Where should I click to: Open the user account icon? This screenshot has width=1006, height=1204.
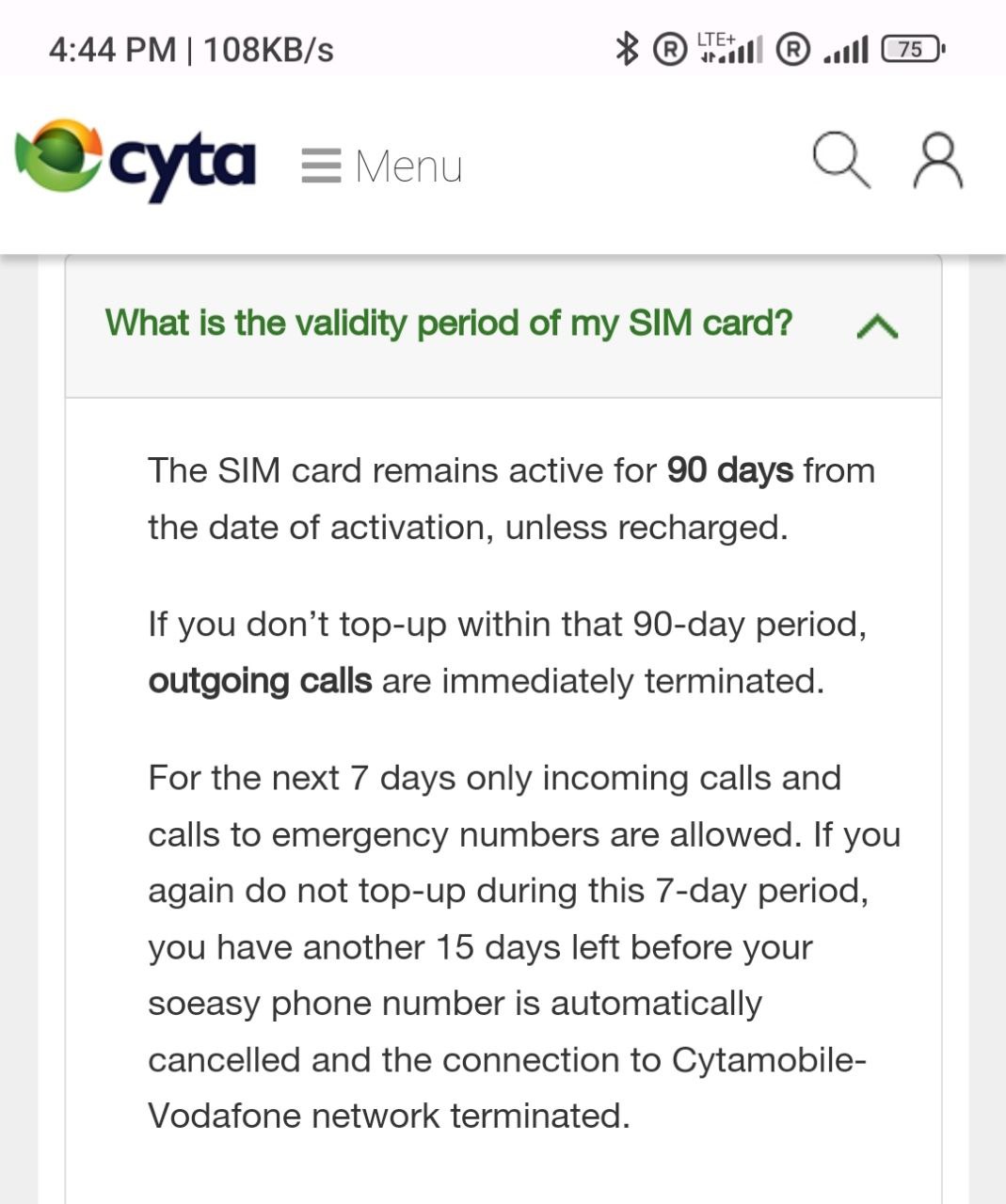[x=937, y=161]
